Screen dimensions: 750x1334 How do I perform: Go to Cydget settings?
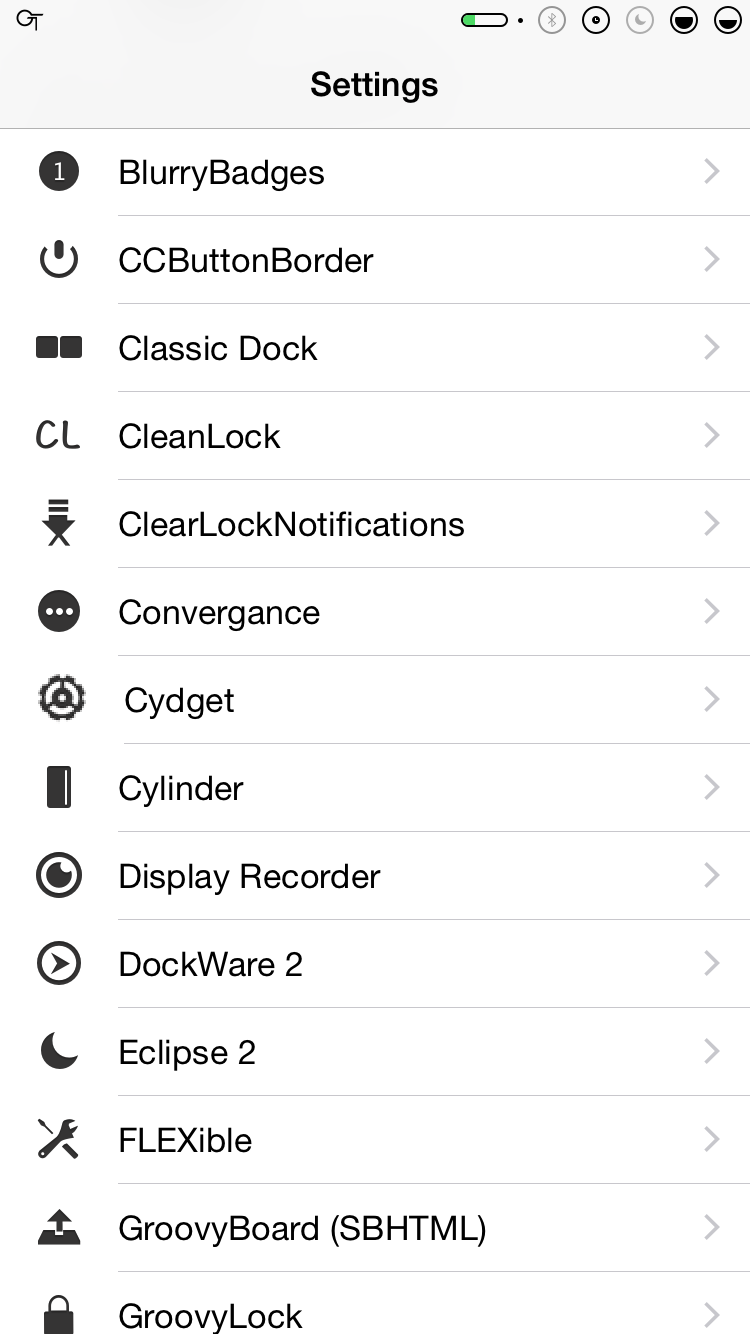(375, 700)
